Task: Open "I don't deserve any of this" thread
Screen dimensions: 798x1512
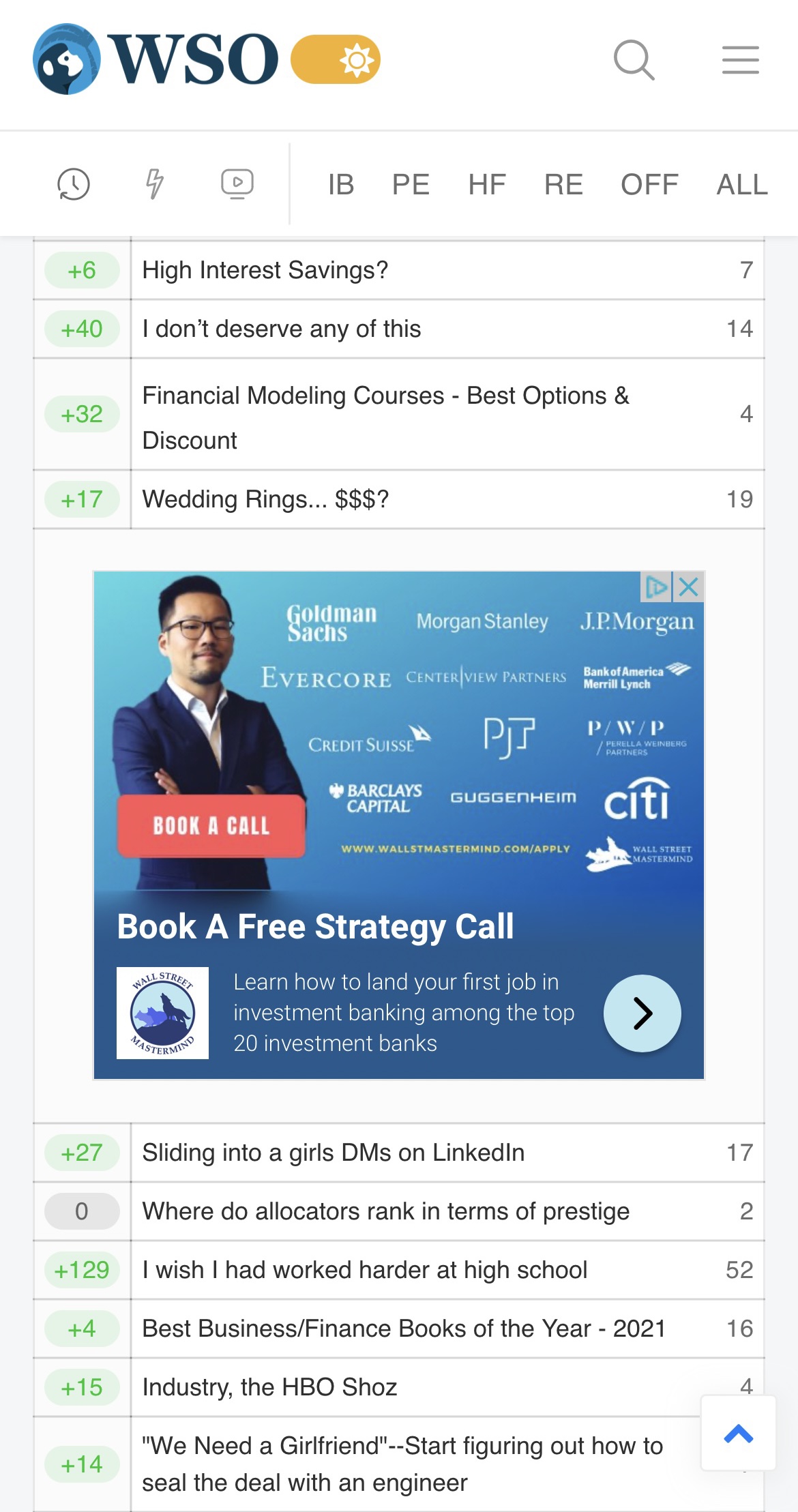Action: tap(282, 329)
